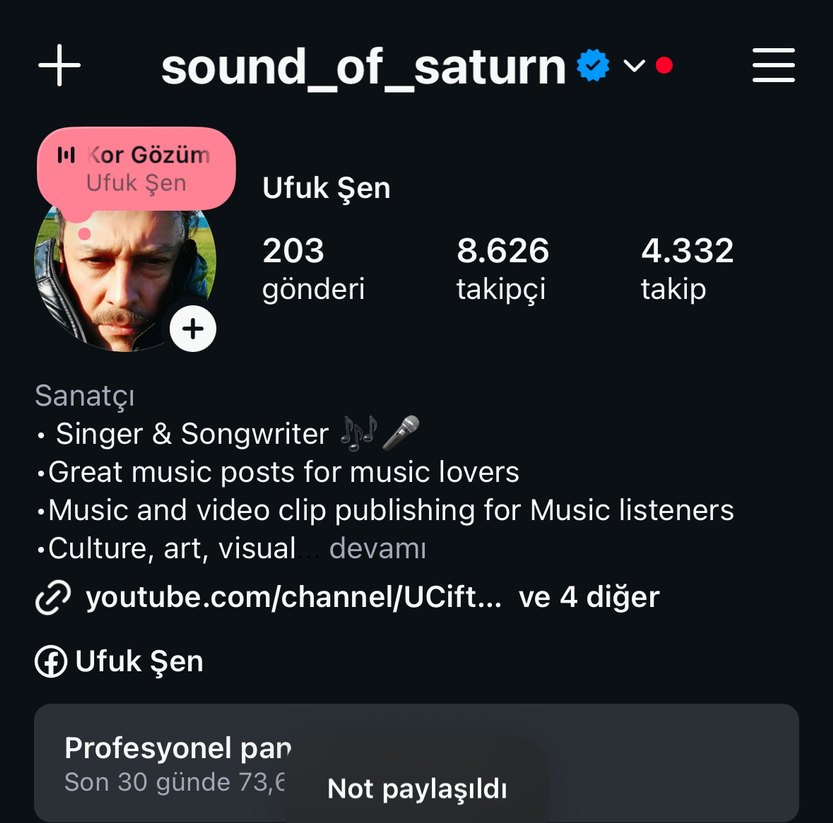Viewport: 833px width, 823px height.
Task: Expand the bio with devamı
Action: pyautogui.click(x=378, y=548)
